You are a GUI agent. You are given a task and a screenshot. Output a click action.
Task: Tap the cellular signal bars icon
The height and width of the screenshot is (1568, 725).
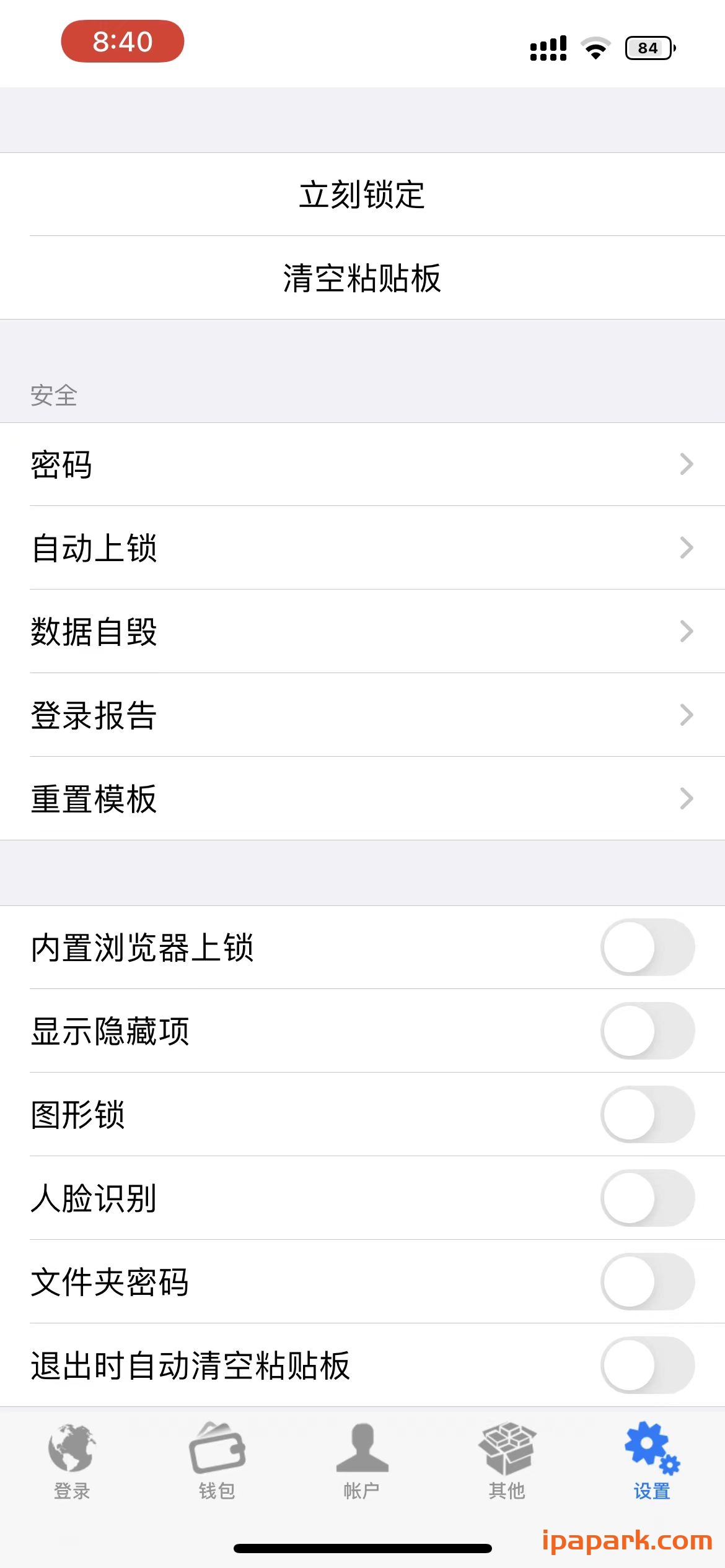coord(548,46)
